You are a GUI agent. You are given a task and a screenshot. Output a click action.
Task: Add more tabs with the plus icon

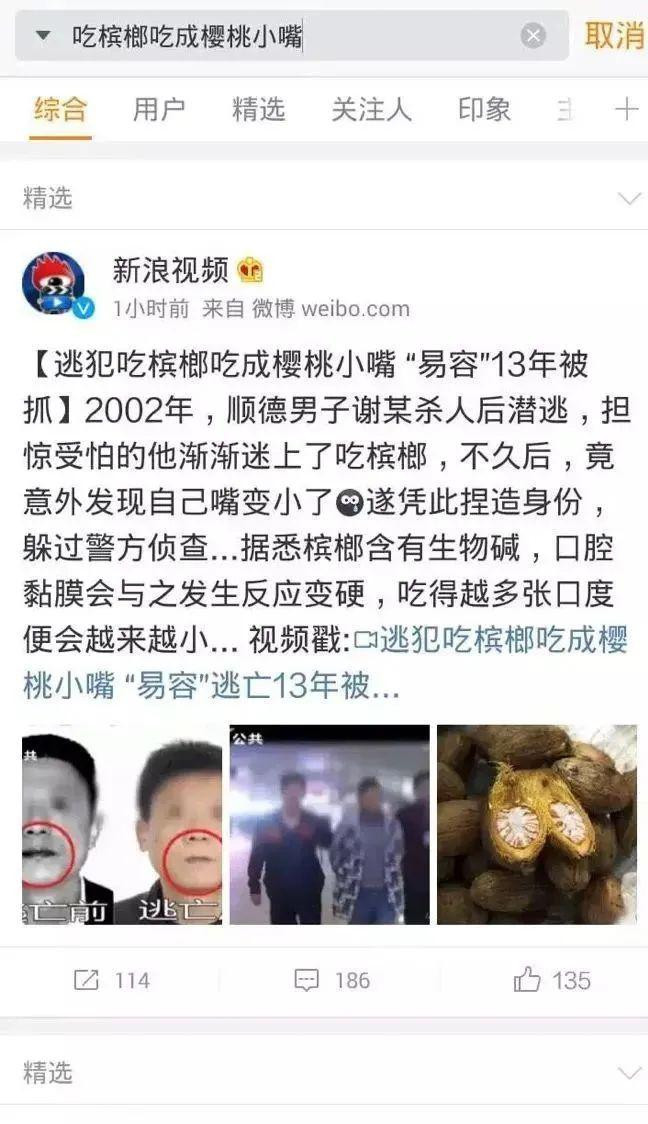click(x=626, y=110)
